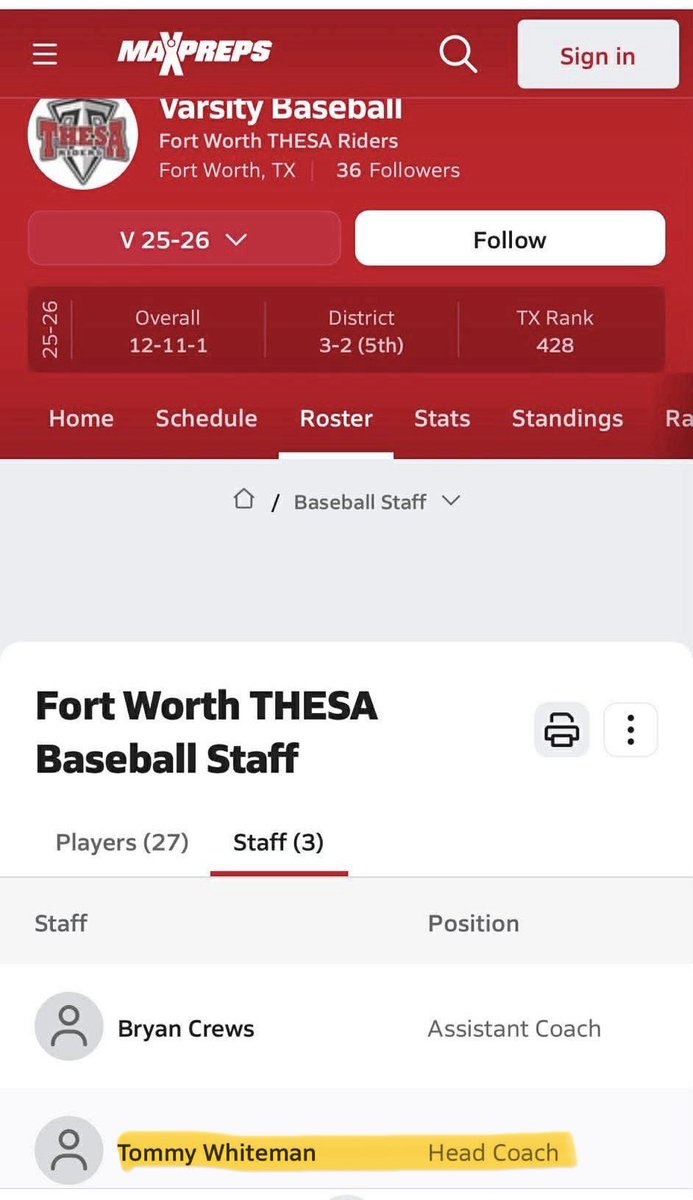This screenshot has width=693, height=1200.
Task: Select the Staff (3) tab
Action: click(x=278, y=842)
